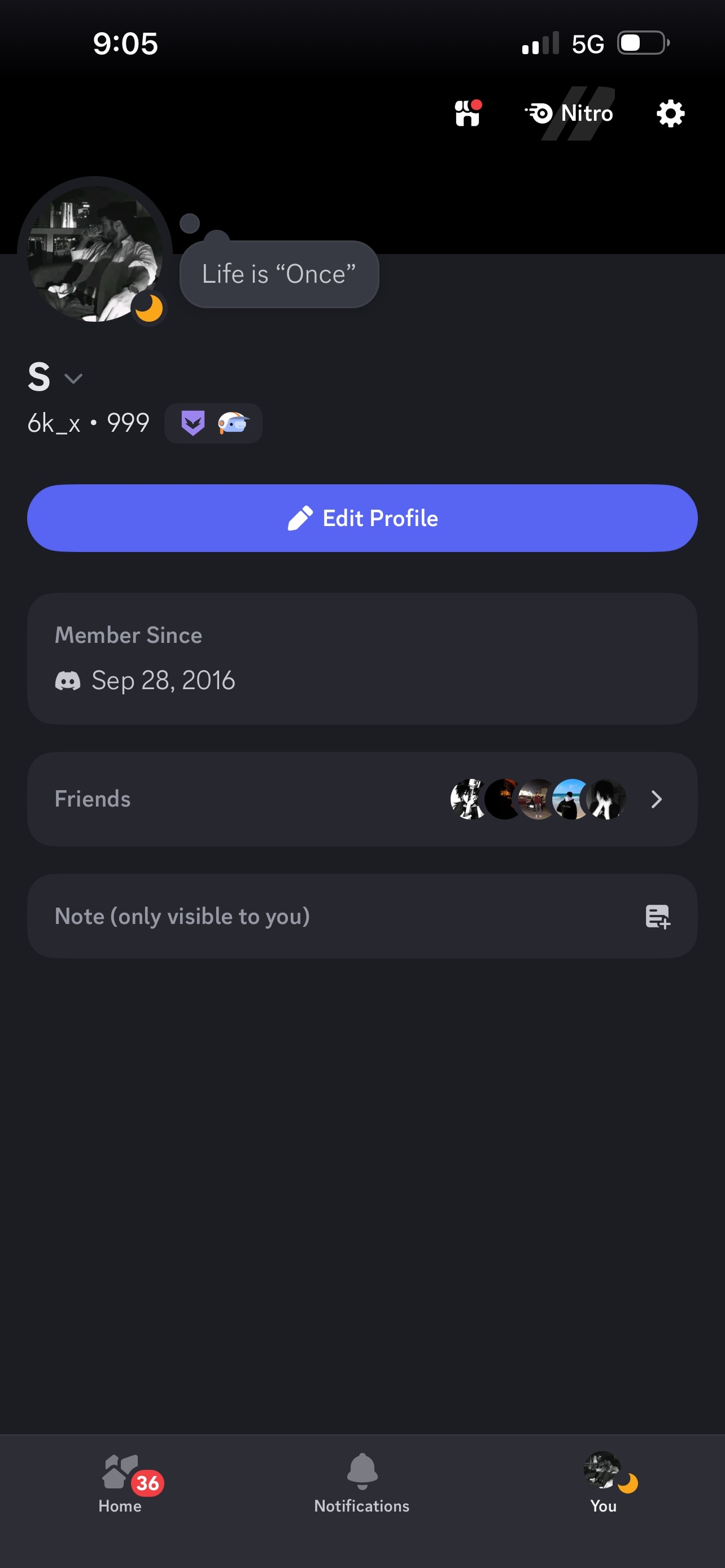Tap the username 6k_x to copy
The width and height of the screenshot is (725, 1568).
pos(54,423)
